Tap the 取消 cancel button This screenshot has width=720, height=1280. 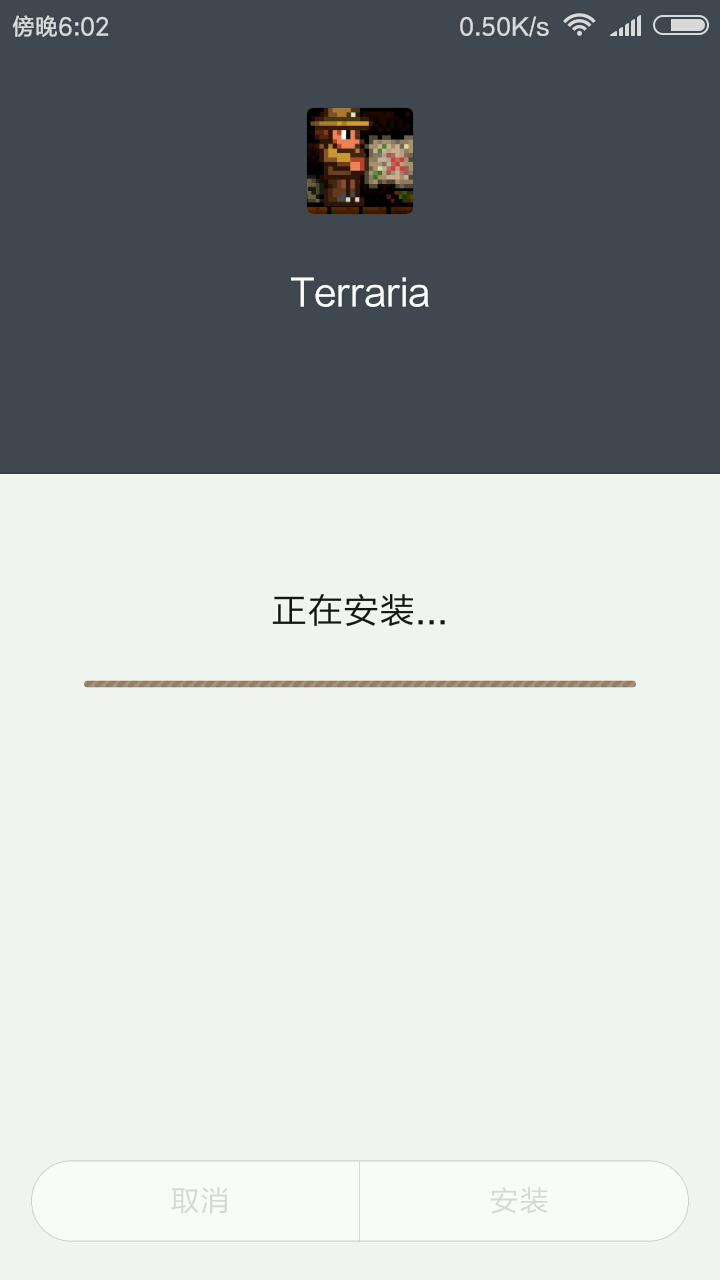198,1200
